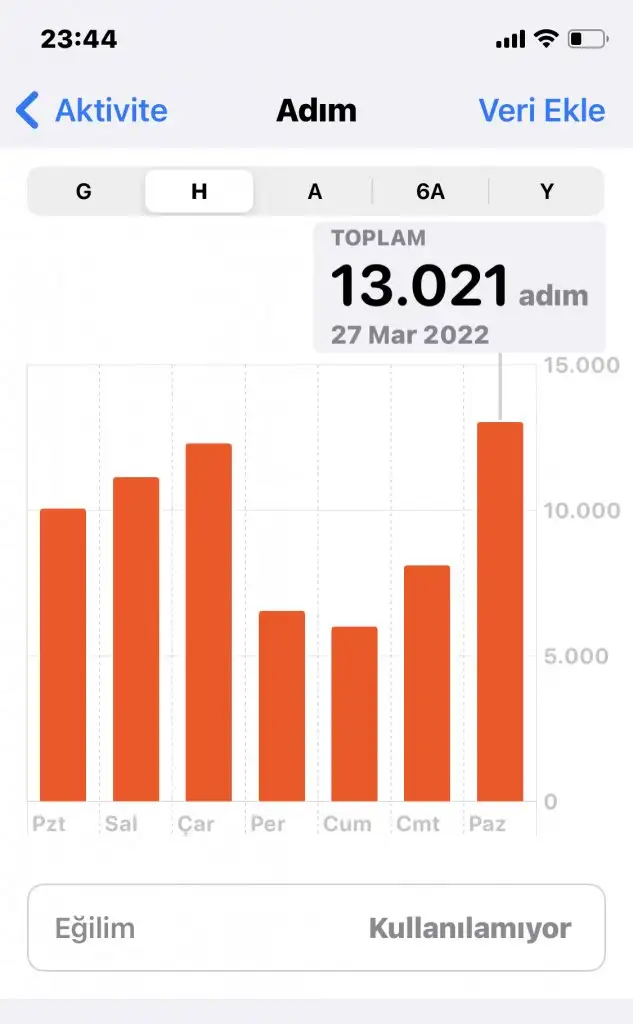The width and height of the screenshot is (633, 1024).
Task: Switch to the Y yearly view
Action: tap(547, 191)
